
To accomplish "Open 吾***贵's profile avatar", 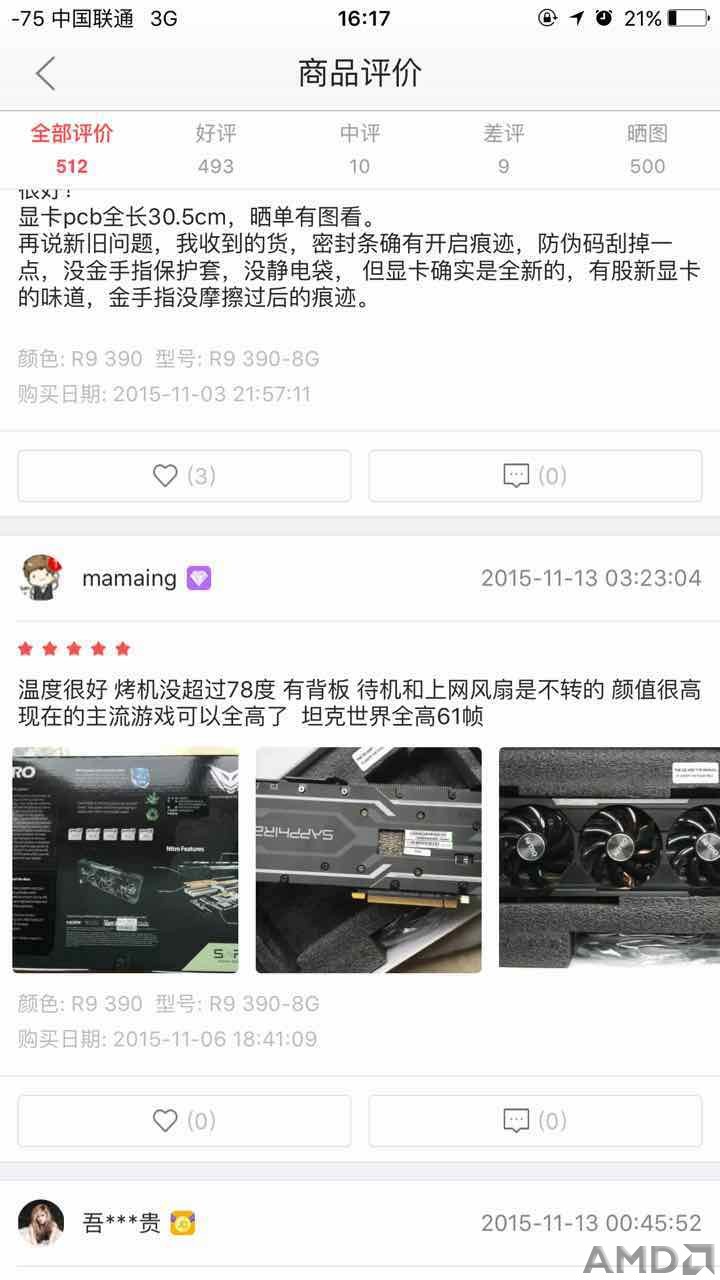I will pos(41,1222).
